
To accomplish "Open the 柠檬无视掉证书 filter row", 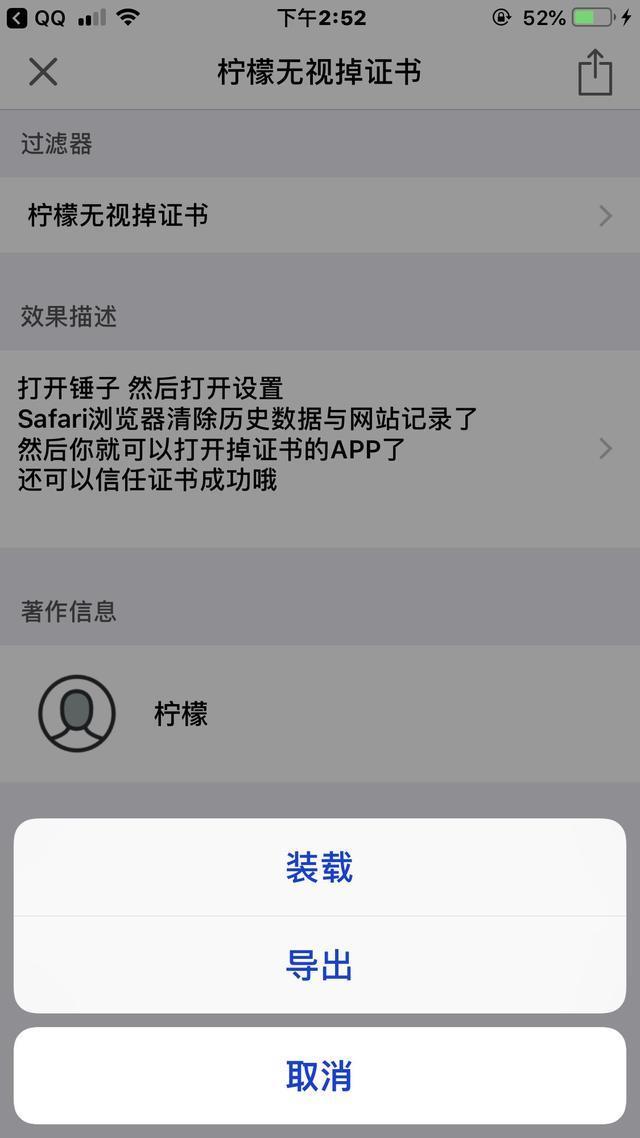I will (319, 215).
